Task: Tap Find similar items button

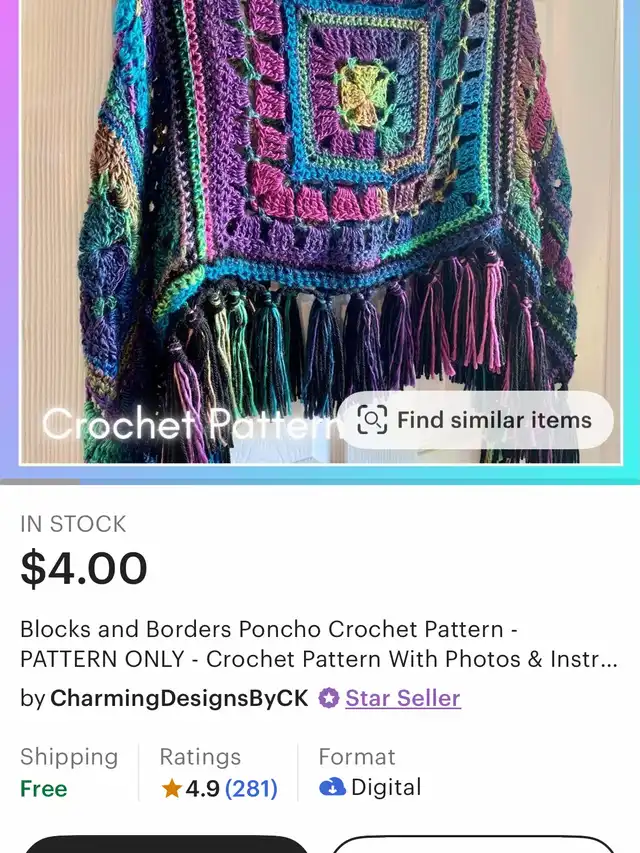Action: pyautogui.click(x=475, y=420)
